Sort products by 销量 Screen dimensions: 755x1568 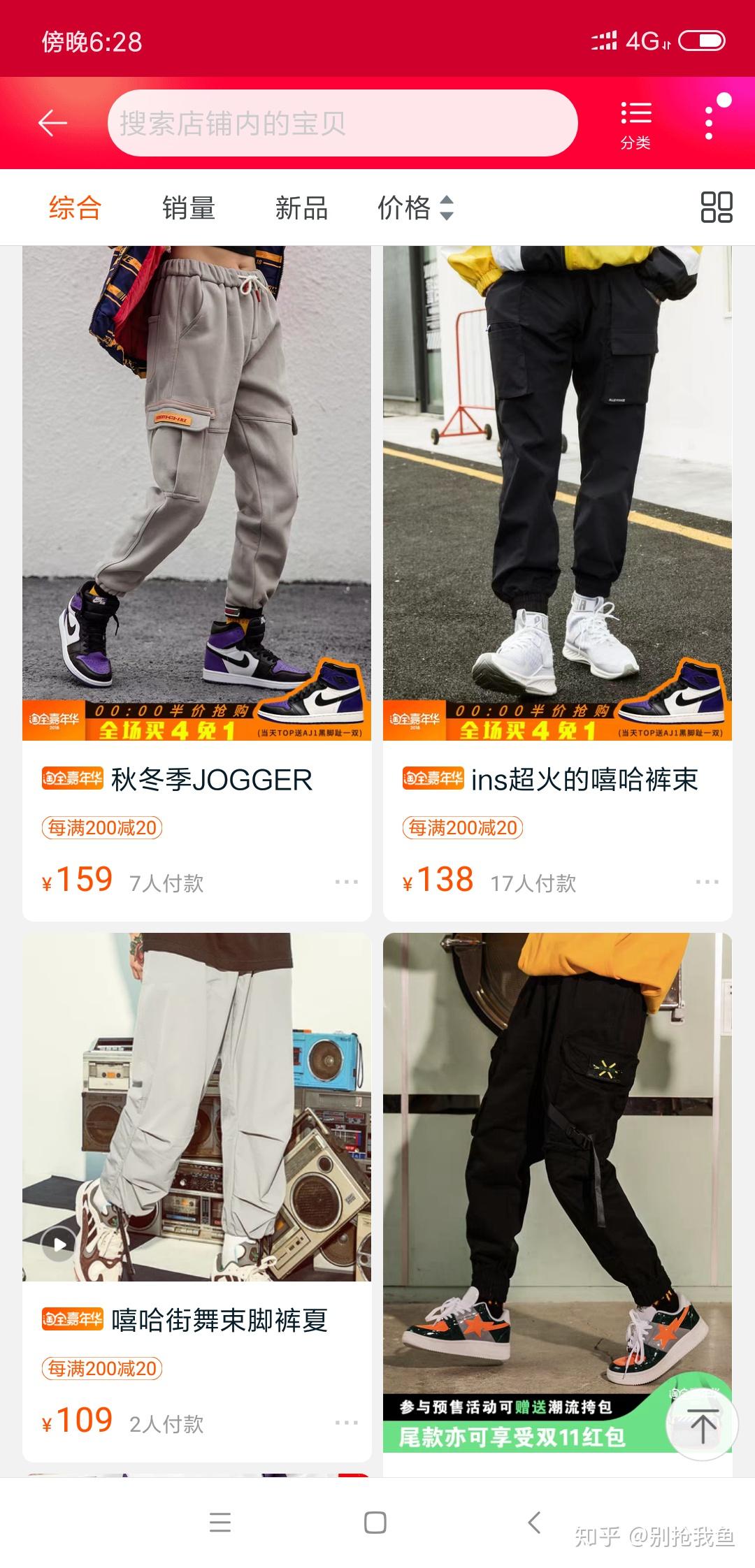pyautogui.click(x=189, y=208)
